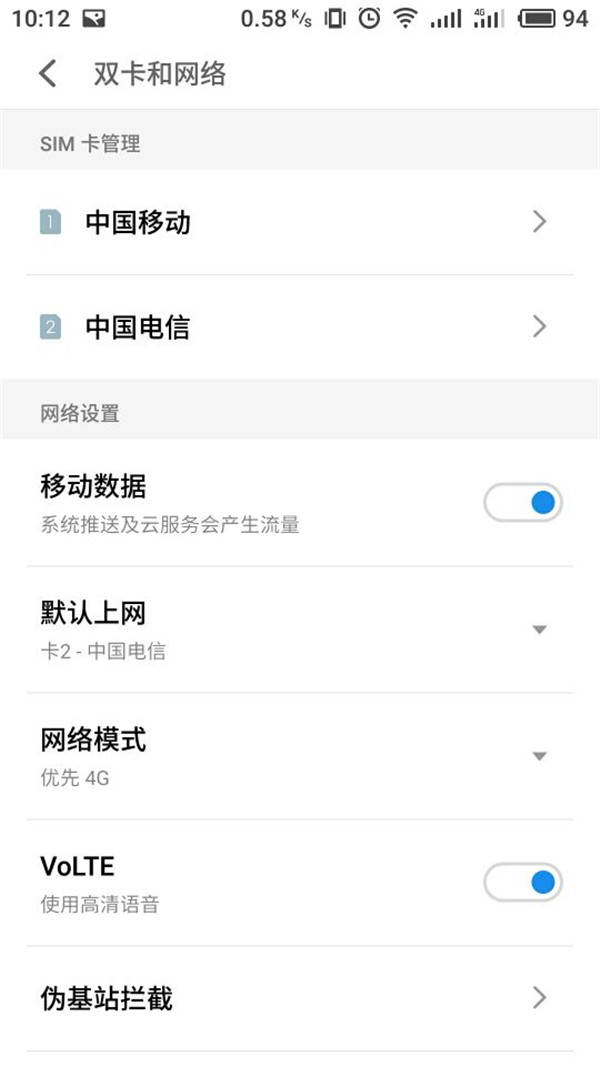Toggle the 移动数据 switch off
This screenshot has width=600, height=1066.
coord(523,503)
